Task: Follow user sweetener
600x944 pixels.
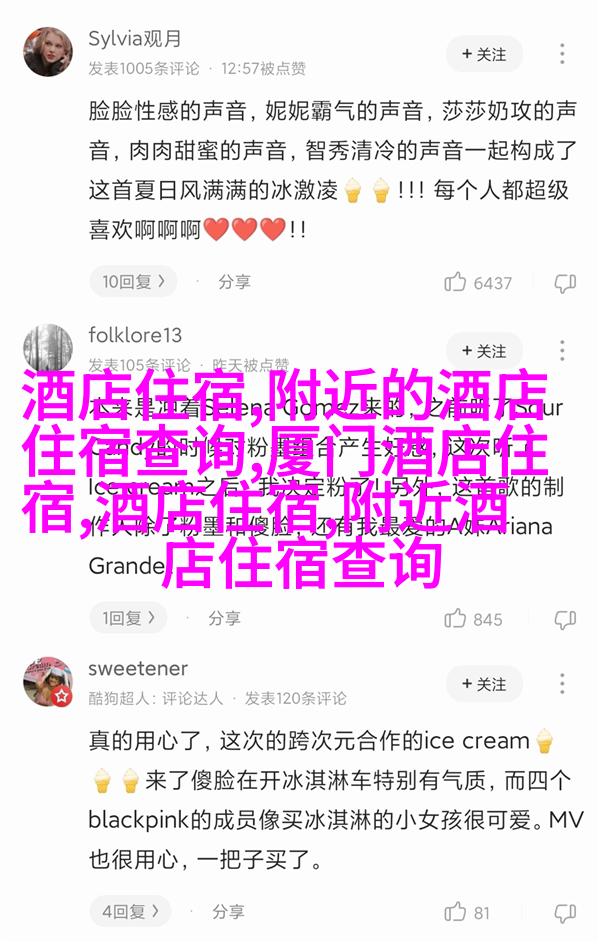Action: pyautogui.click(x=484, y=684)
